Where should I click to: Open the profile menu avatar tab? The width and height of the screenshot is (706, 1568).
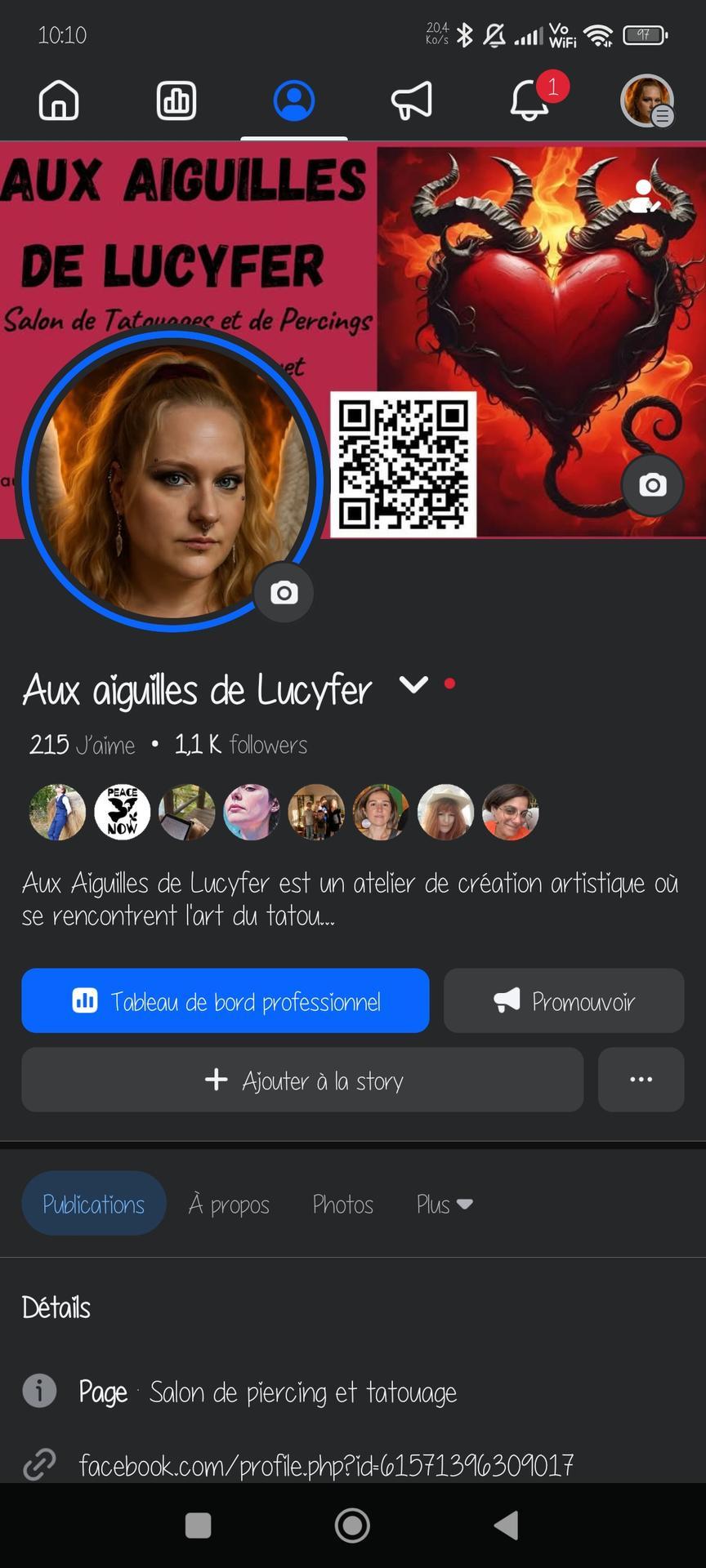[647, 101]
